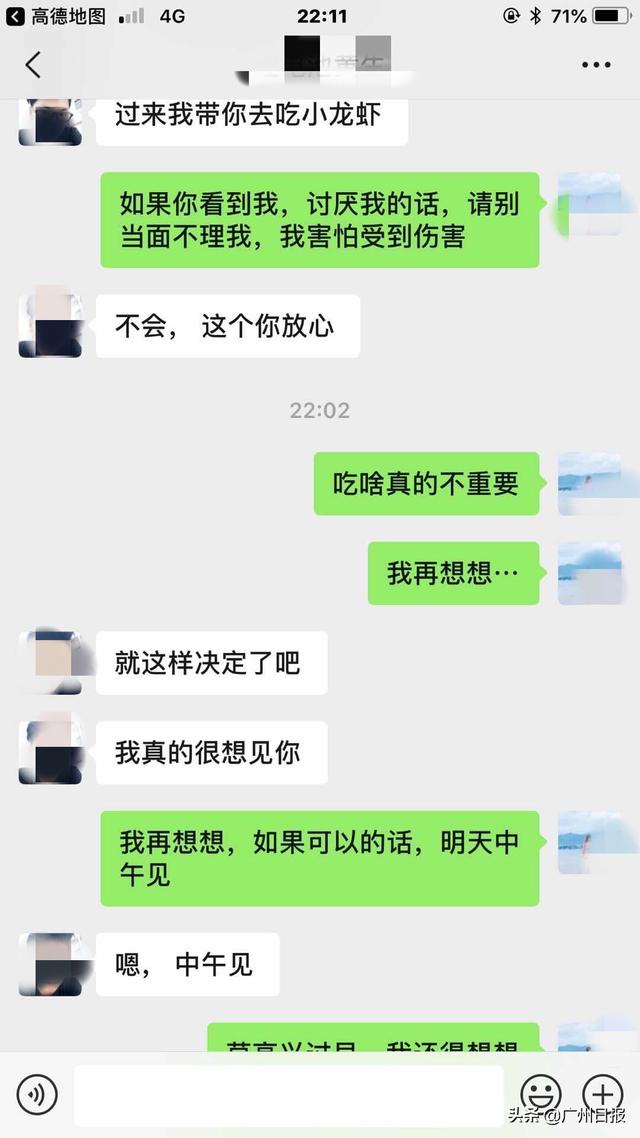Screen dimensions: 640x1138
Task: Open the emoji sticker panel
Action: [541, 1095]
